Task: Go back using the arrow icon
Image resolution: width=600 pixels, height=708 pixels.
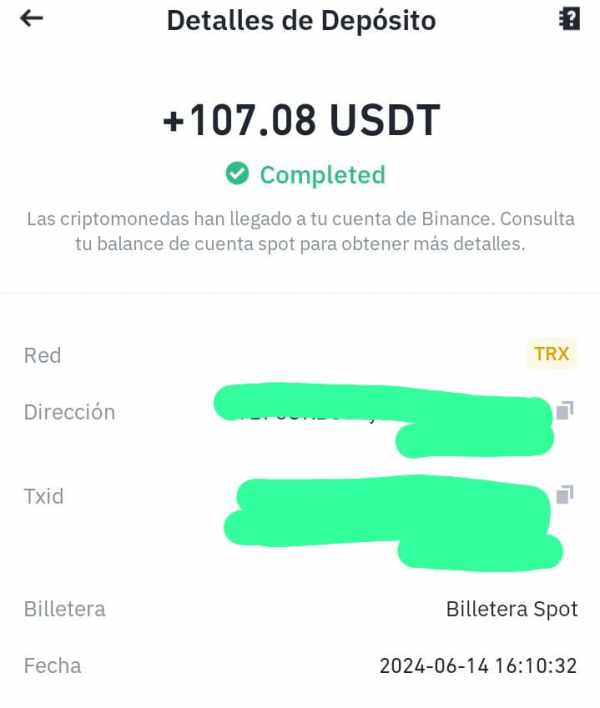Action: [x=32, y=18]
